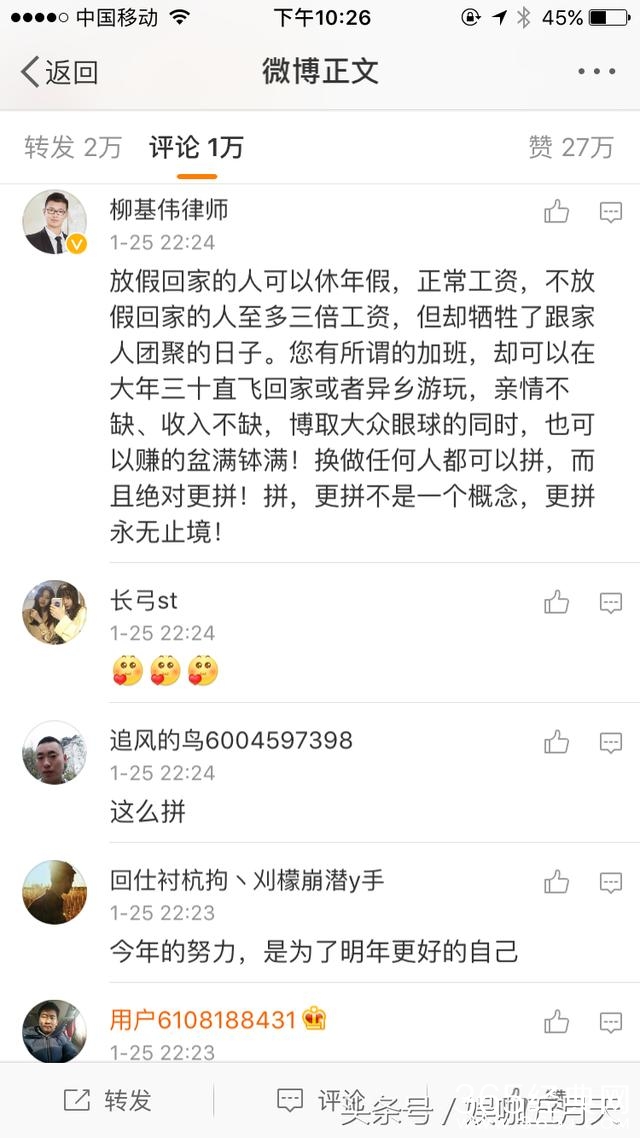Screen dimensions: 640x1138
Task: Tap 评论 in the bottom bar
Action: point(320,1101)
